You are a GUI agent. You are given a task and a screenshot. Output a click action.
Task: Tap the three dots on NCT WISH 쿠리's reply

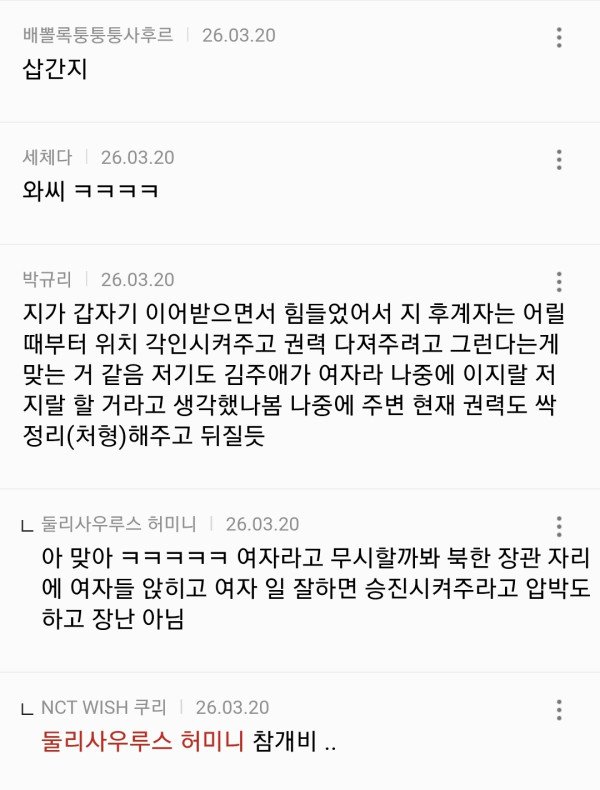559,710
